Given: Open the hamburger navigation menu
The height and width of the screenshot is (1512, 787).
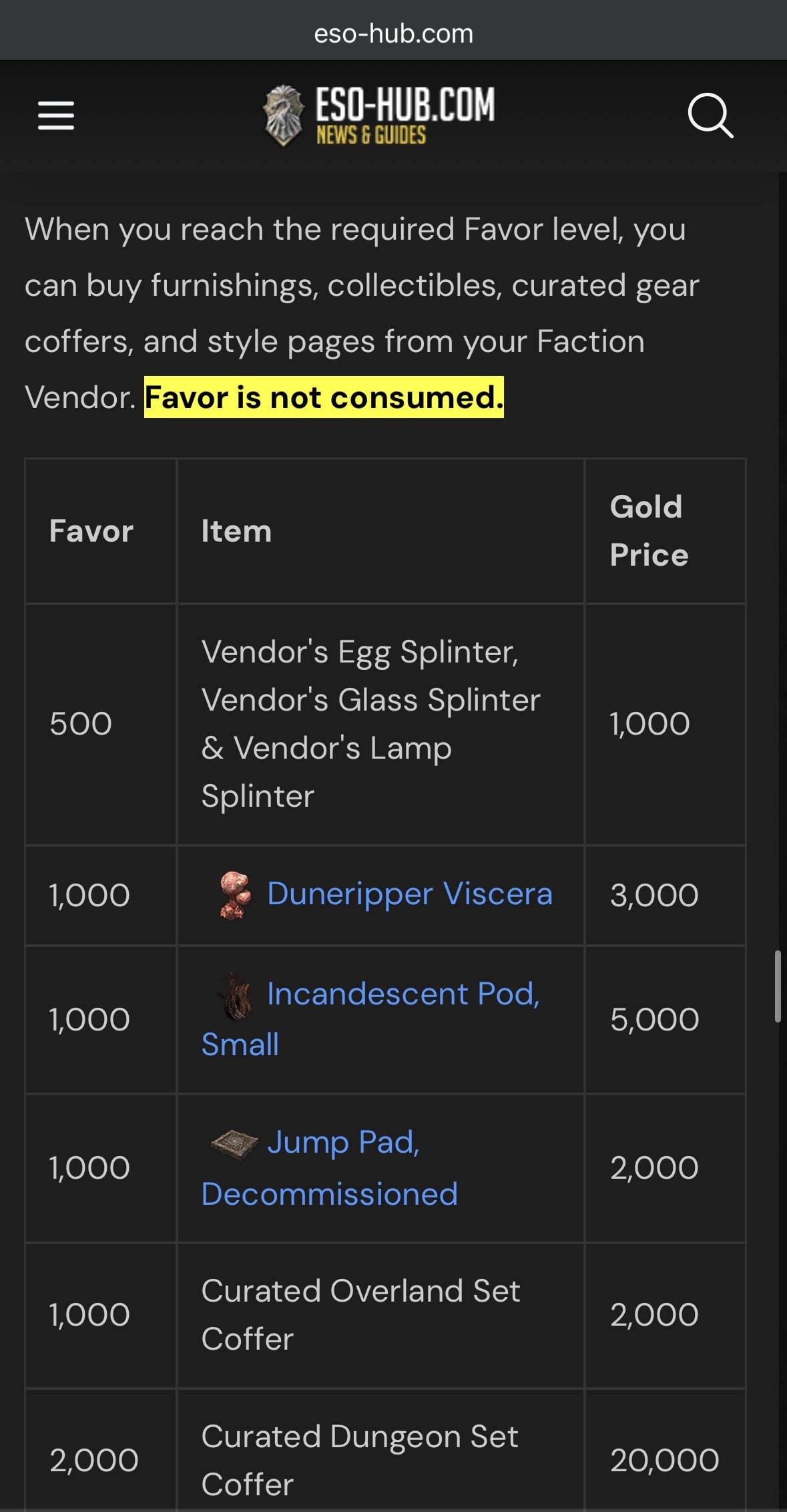Looking at the screenshot, I should 56,116.
